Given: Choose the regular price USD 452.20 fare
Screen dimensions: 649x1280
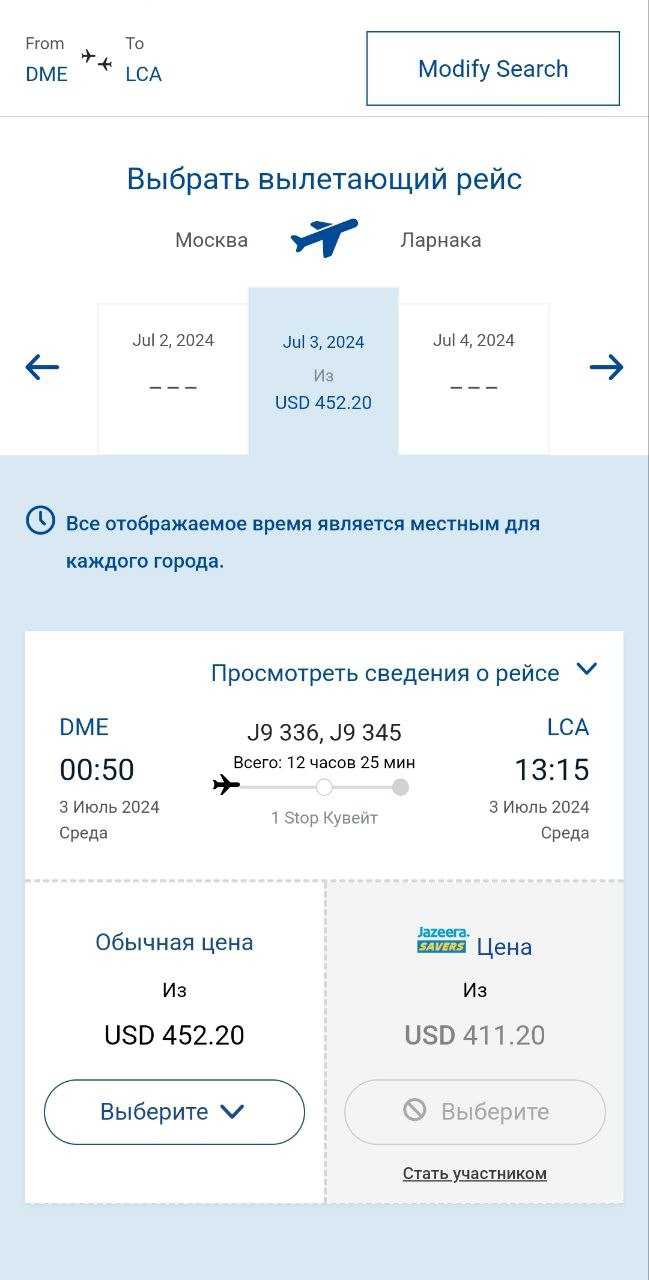Looking at the screenshot, I should (174, 1112).
